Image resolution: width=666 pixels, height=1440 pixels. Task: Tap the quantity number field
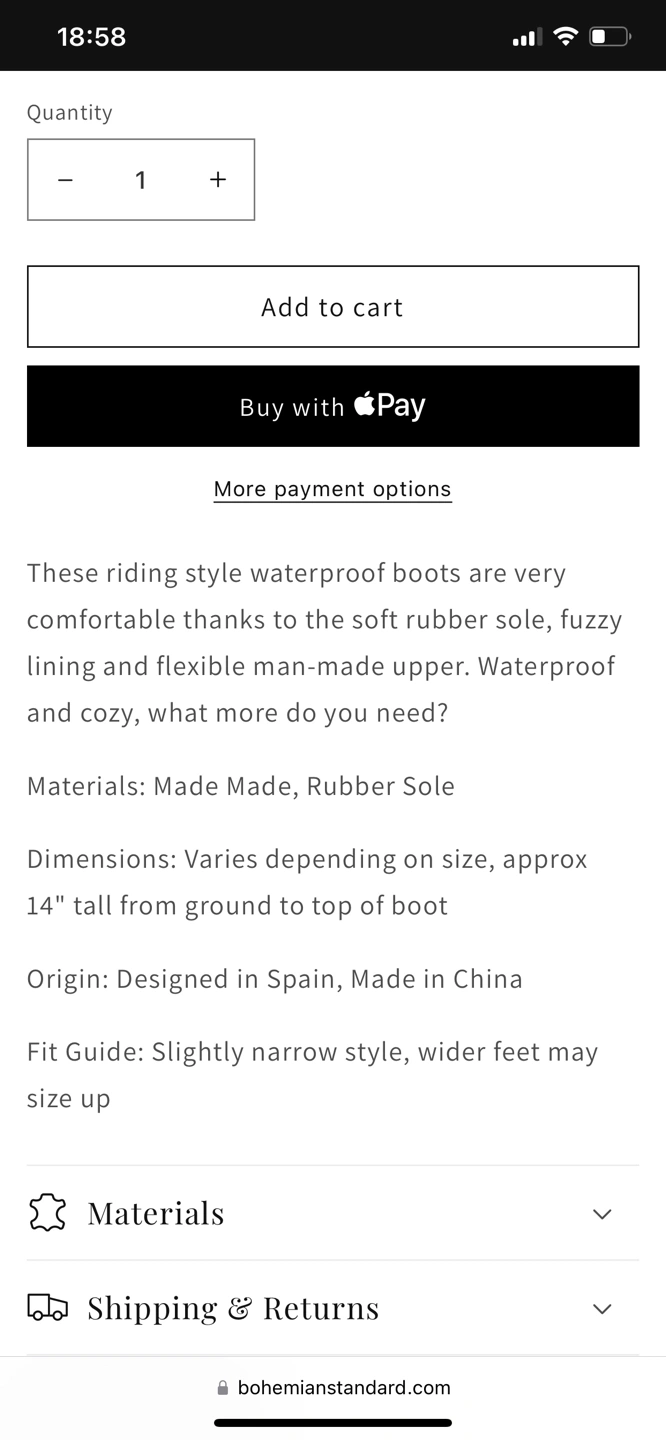pyautogui.click(x=141, y=180)
